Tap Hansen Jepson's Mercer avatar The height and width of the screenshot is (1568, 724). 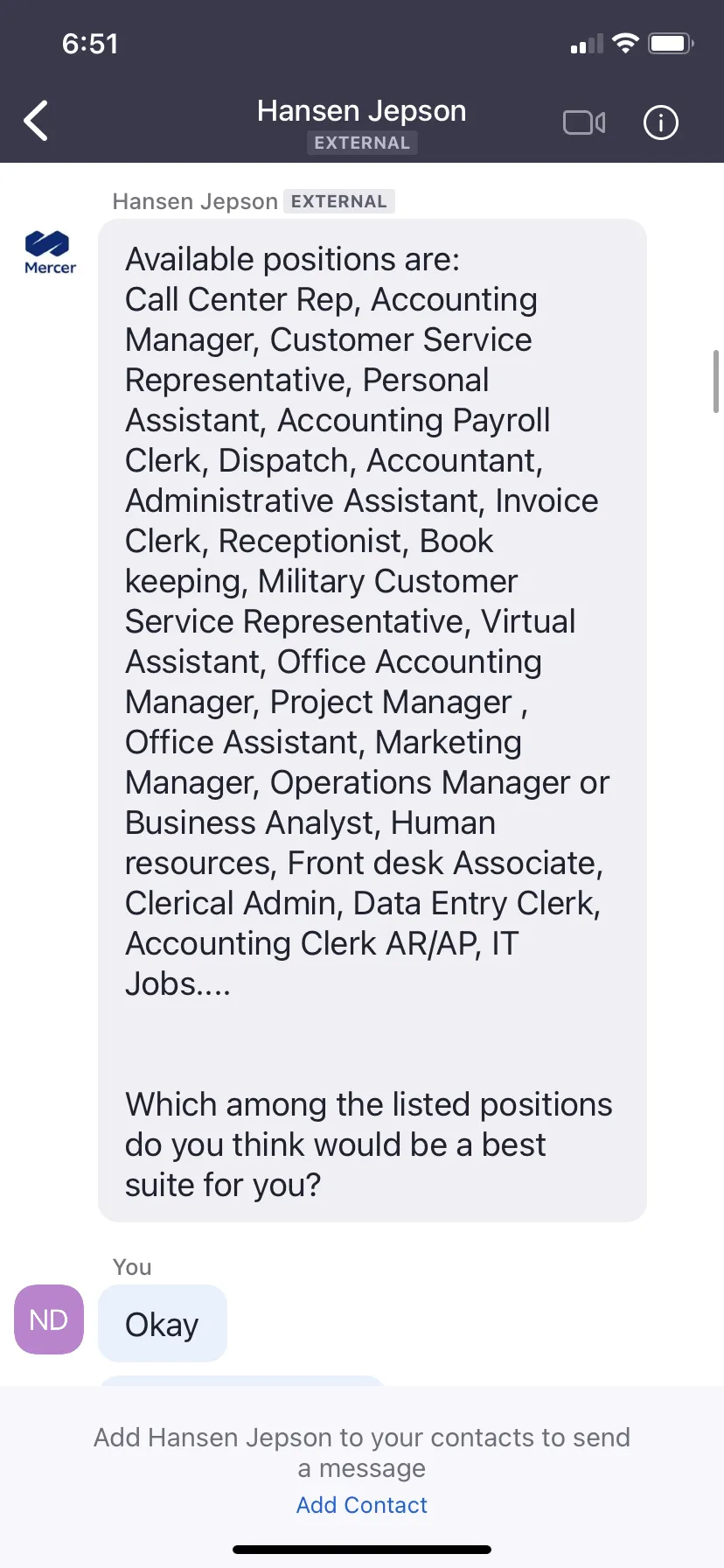(x=50, y=253)
